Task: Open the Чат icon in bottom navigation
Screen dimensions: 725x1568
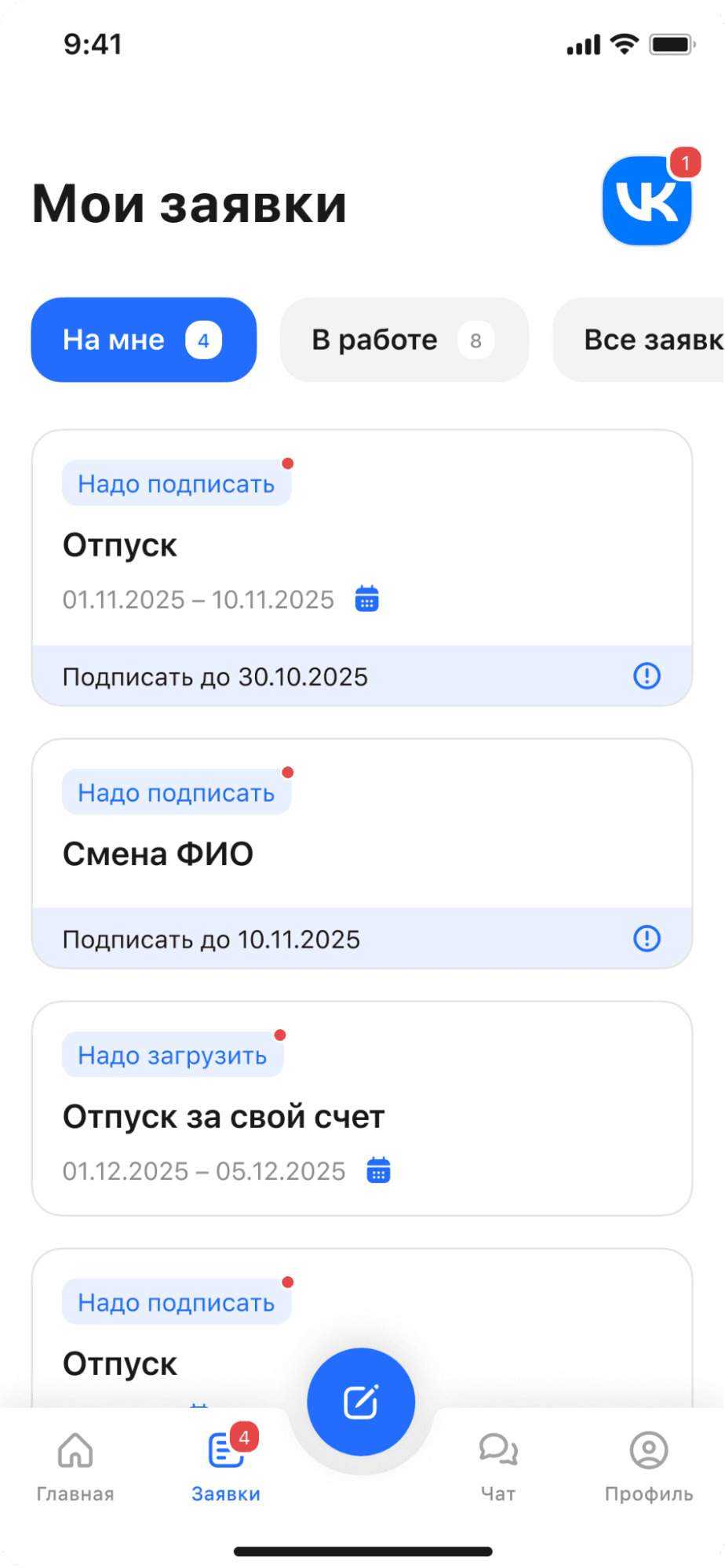Action: coord(497,1452)
